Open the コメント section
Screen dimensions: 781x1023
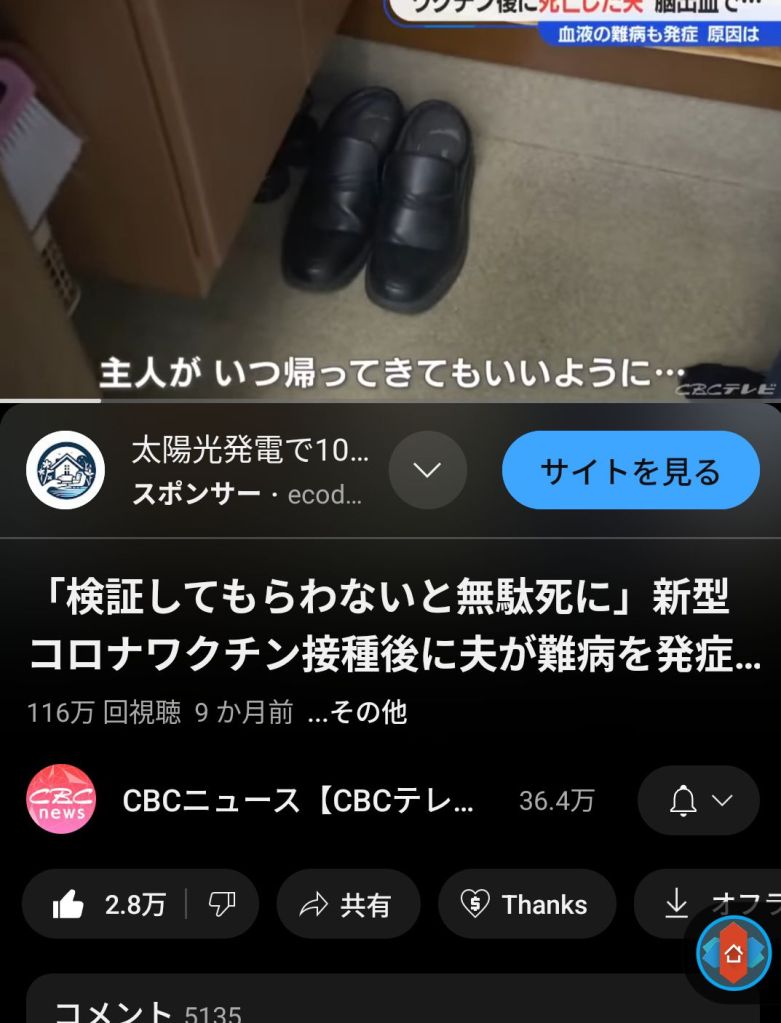tap(150, 1010)
